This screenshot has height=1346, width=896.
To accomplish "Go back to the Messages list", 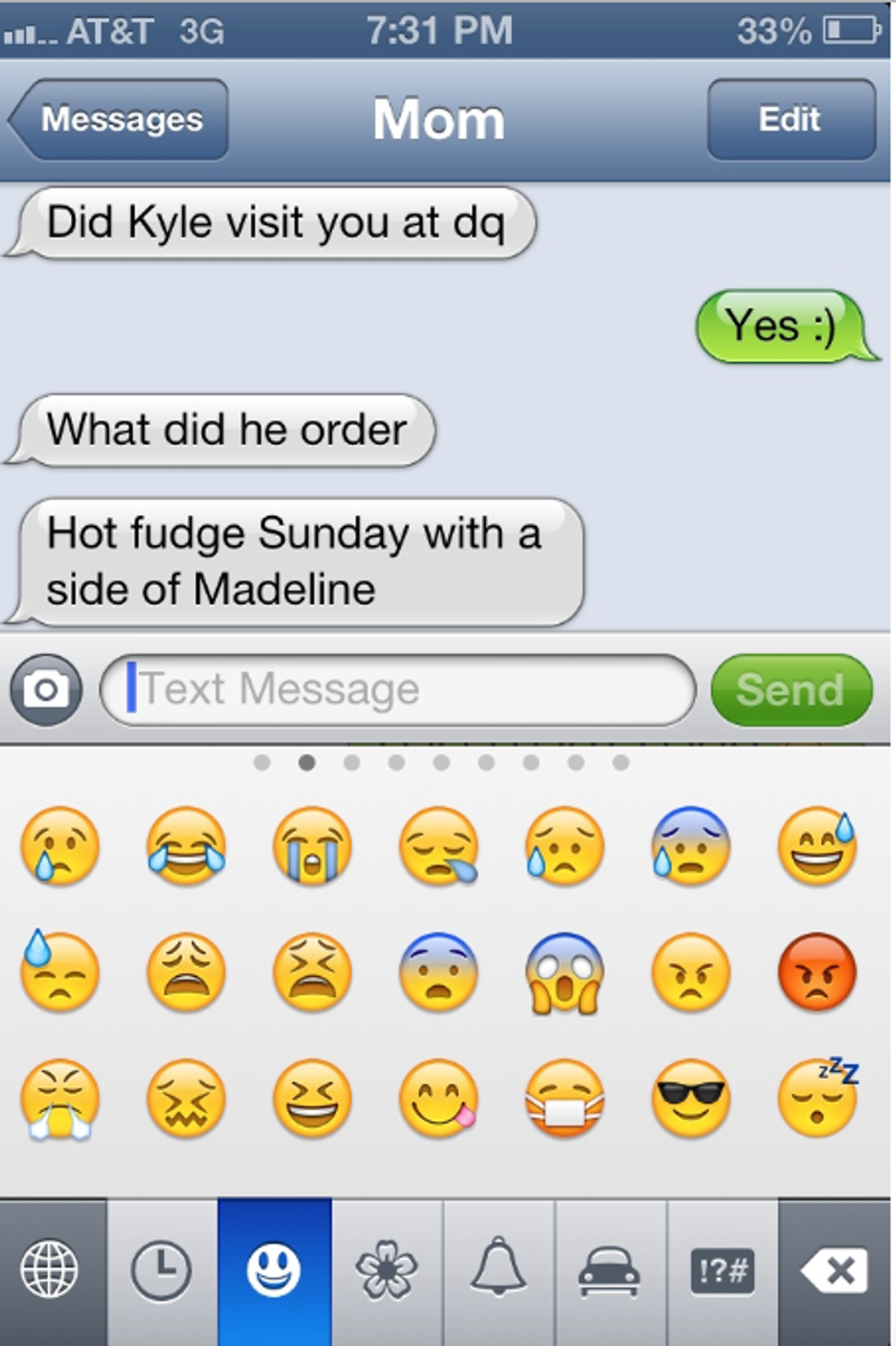I will tap(119, 120).
